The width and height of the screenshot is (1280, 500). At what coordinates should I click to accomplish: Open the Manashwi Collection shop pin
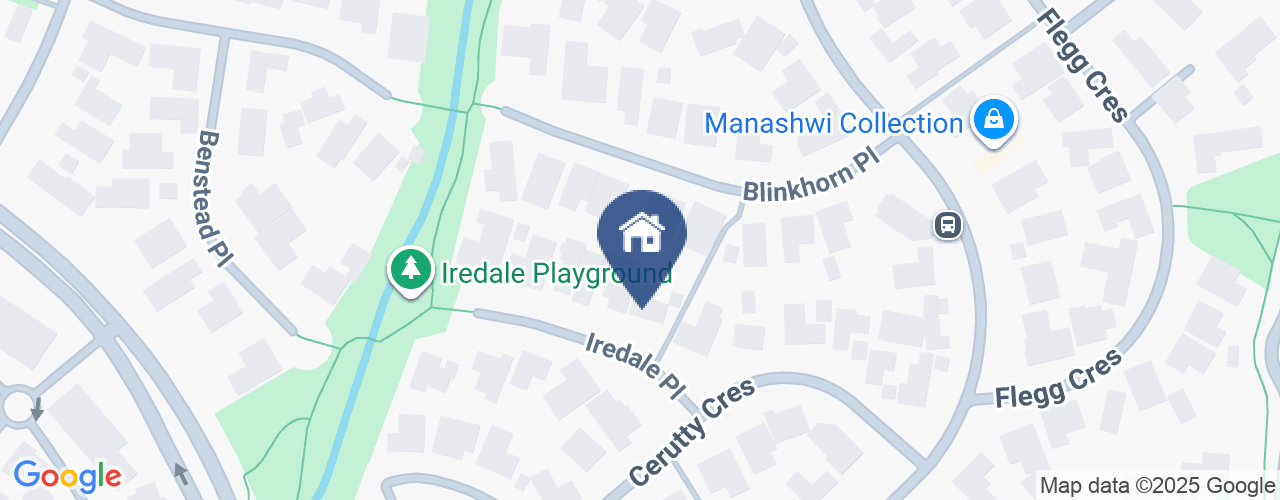pos(993,120)
